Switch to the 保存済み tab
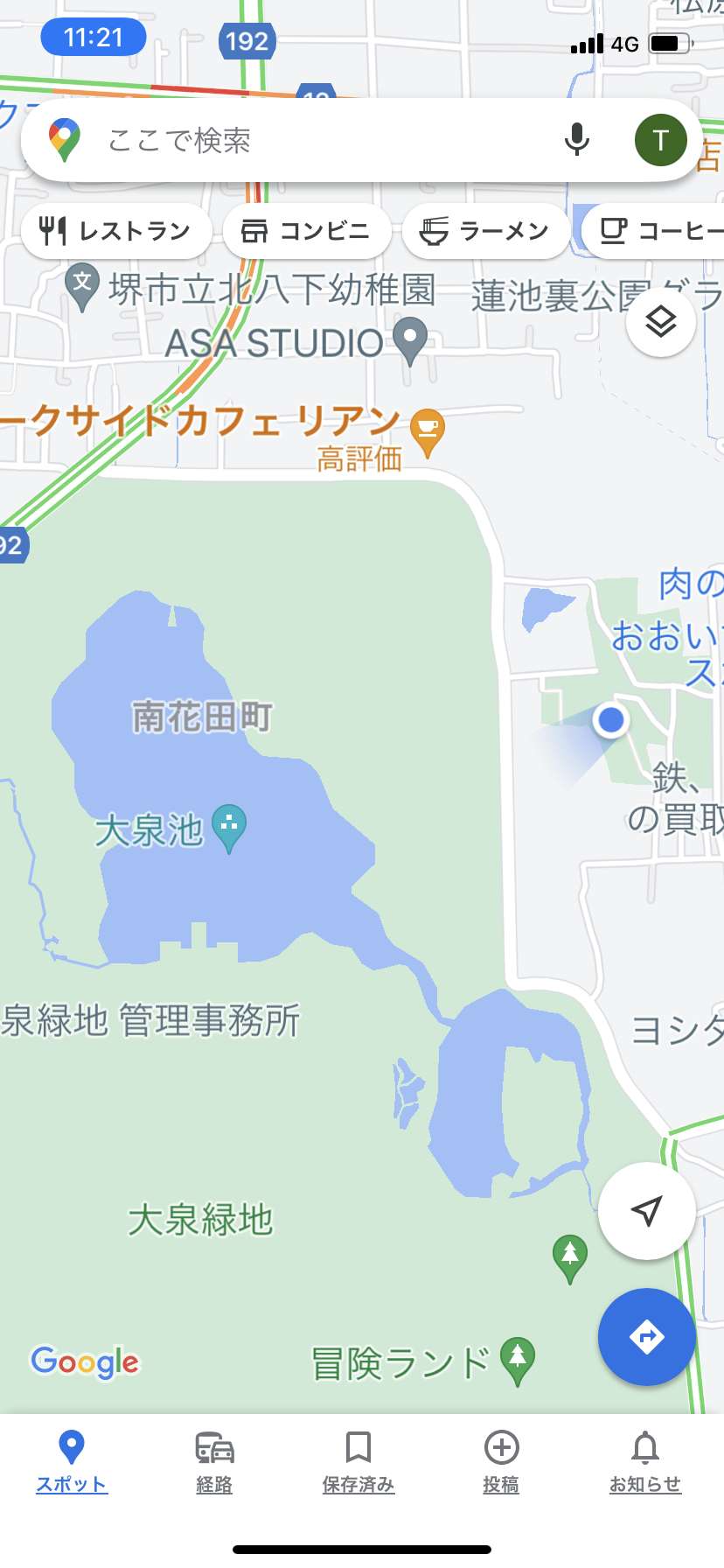Image resolution: width=724 pixels, height=1568 pixels. pyautogui.click(x=359, y=1461)
